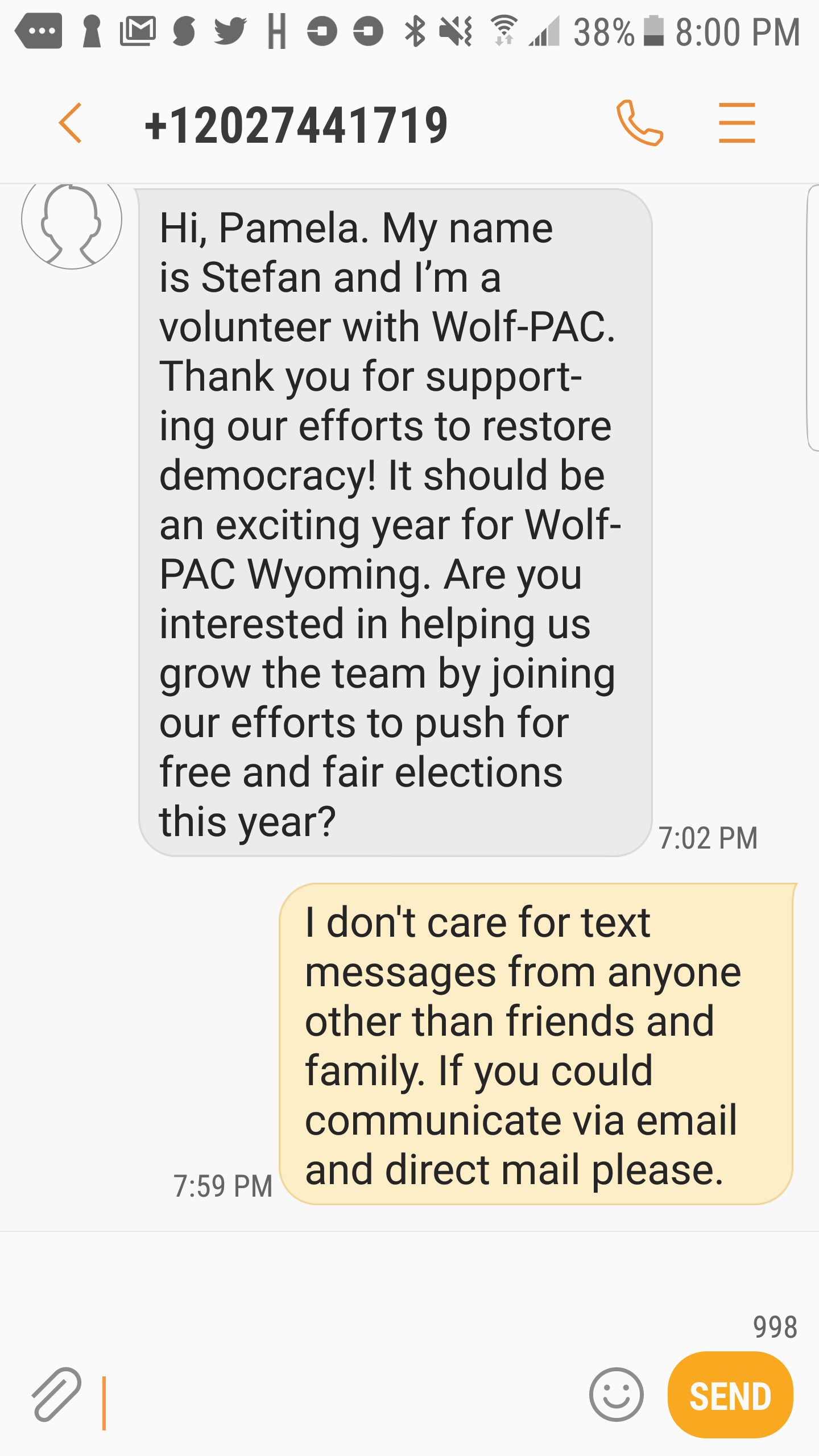Call +12027441719 with the phone icon

click(640, 123)
